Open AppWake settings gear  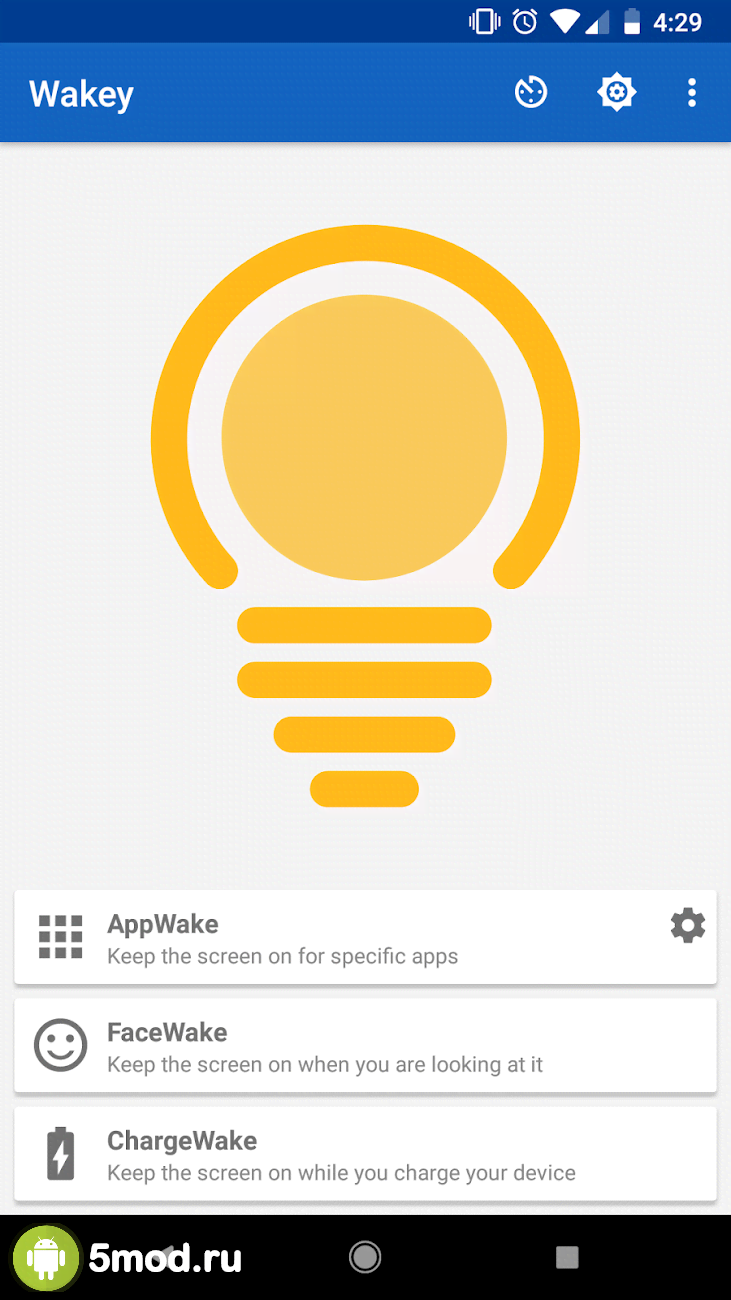click(x=687, y=926)
